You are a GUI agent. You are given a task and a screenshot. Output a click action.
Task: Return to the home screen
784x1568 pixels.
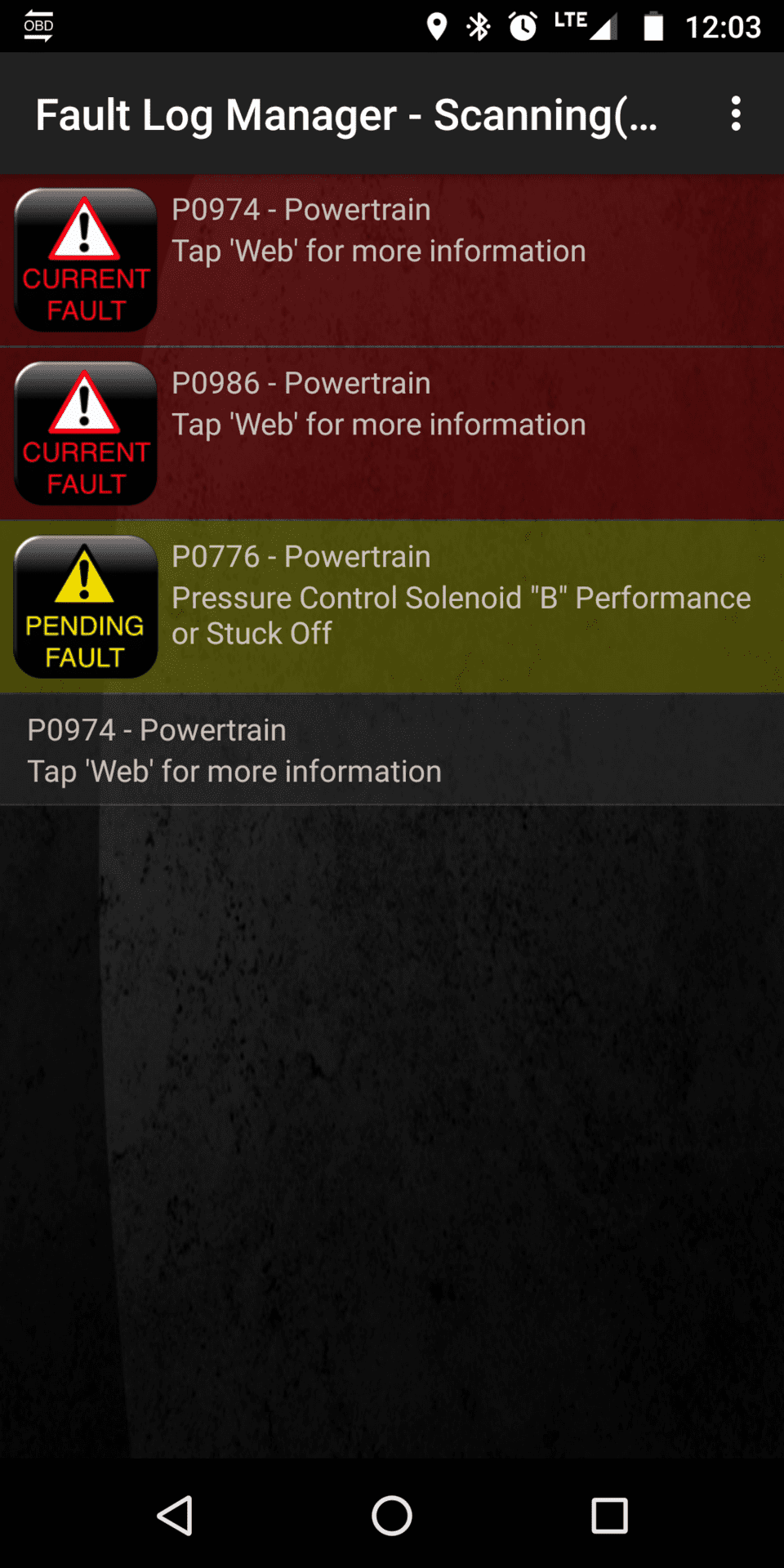coord(392,1516)
